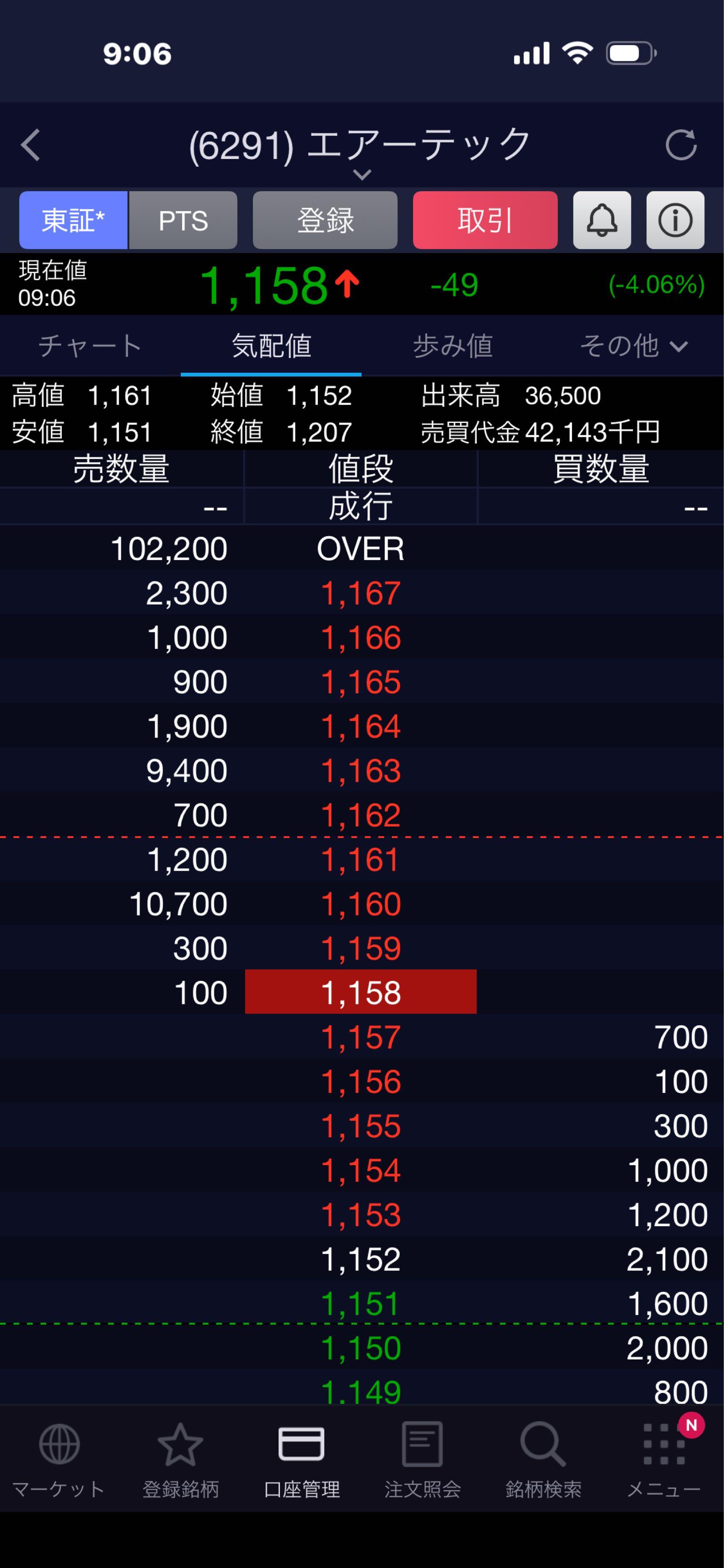Select the 1,158 price row
The image size is (724, 1568).
pyautogui.click(x=361, y=992)
